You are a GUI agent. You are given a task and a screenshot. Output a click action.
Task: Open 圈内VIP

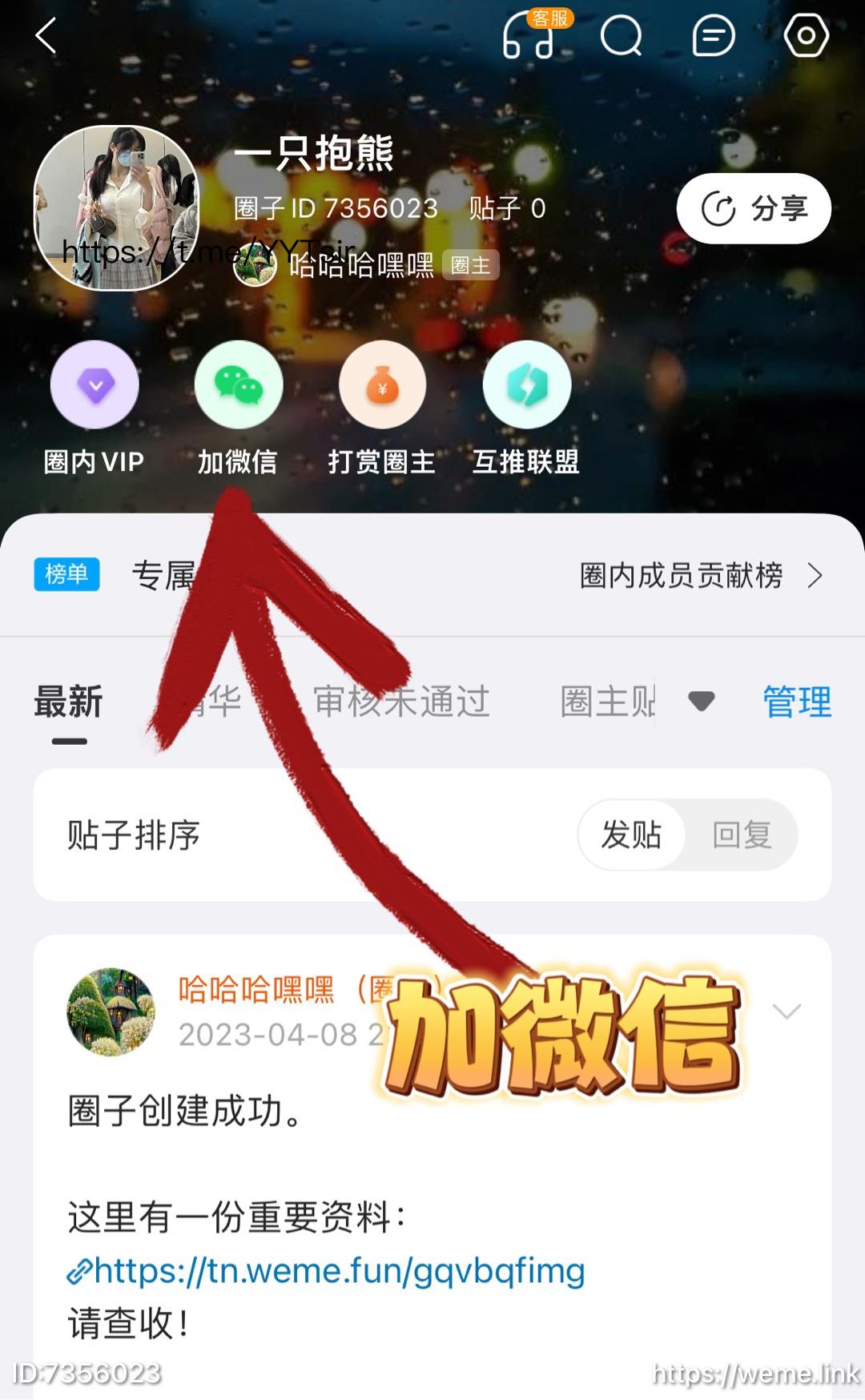95,386
